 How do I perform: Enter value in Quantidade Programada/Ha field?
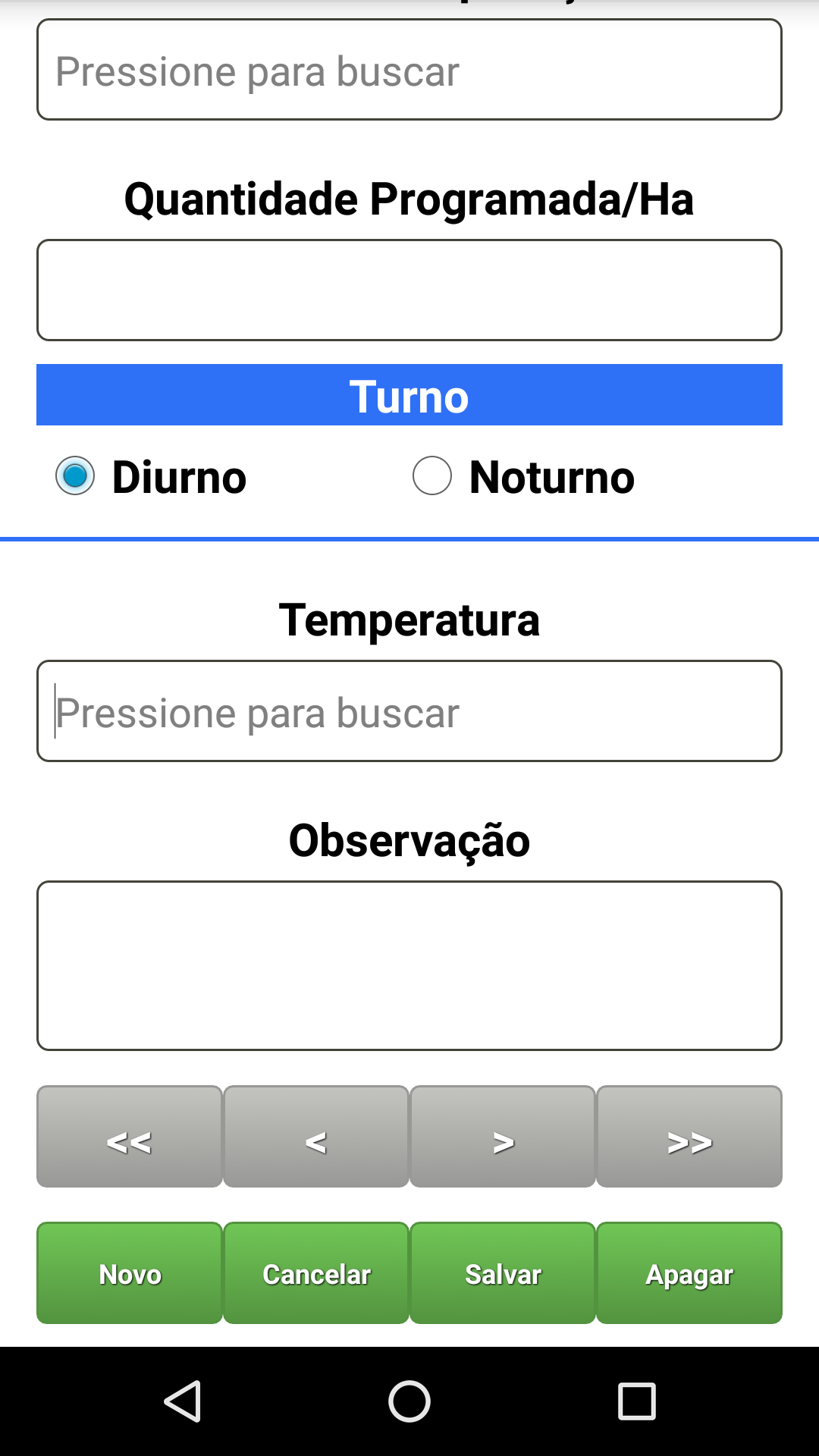coord(409,290)
